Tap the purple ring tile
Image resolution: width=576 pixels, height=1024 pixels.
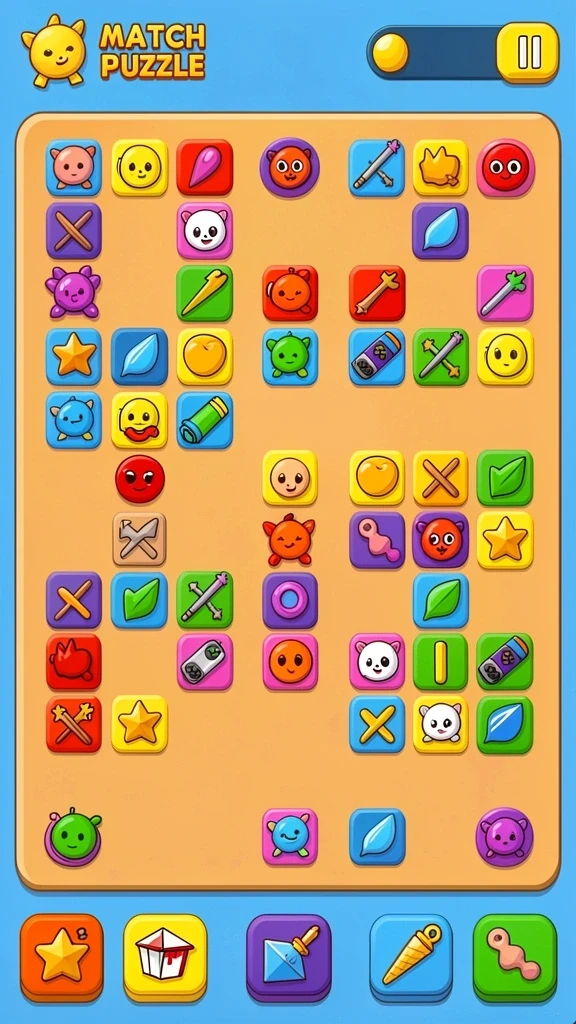pyautogui.click(x=290, y=600)
